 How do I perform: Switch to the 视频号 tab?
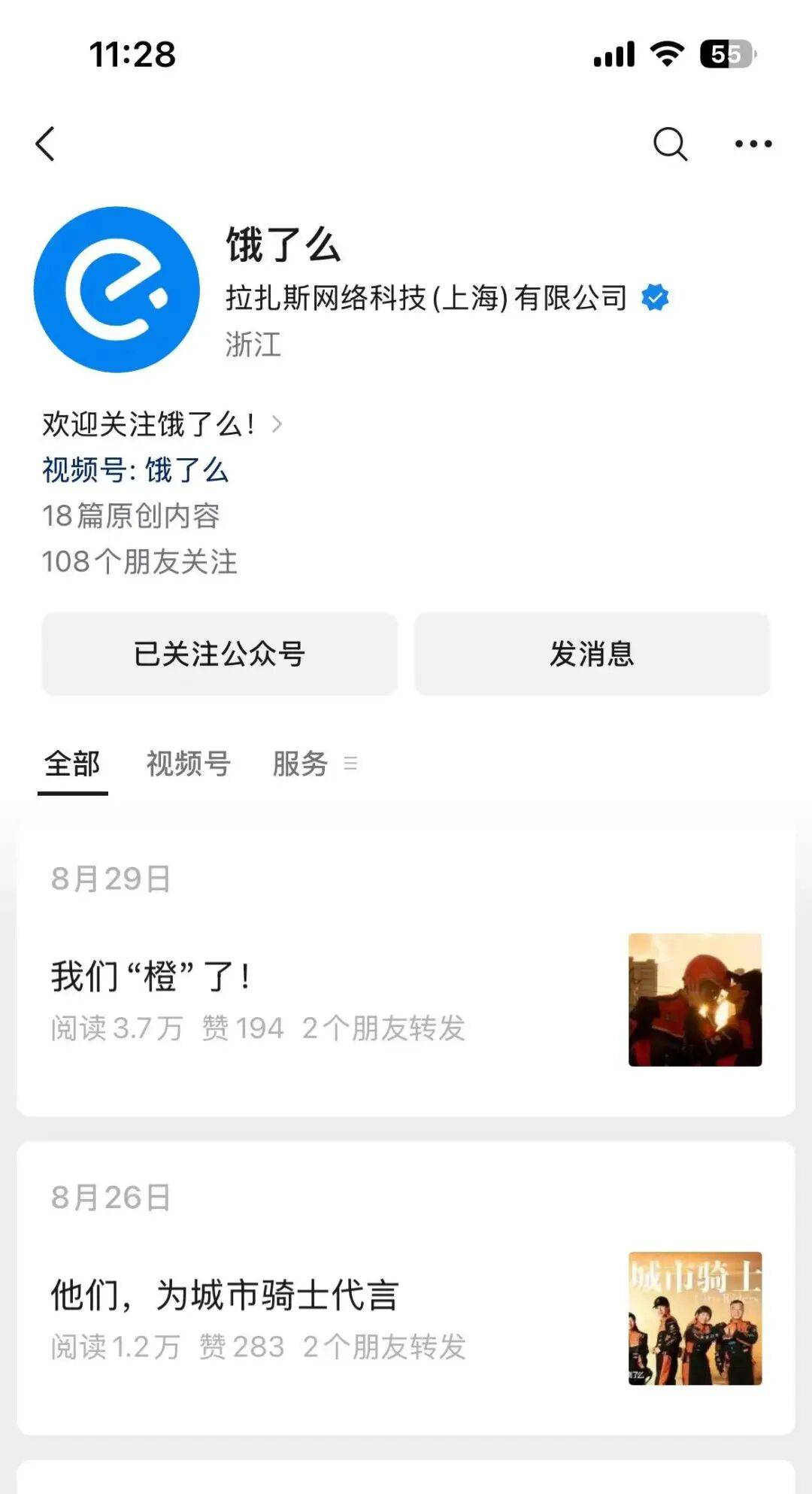(189, 763)
